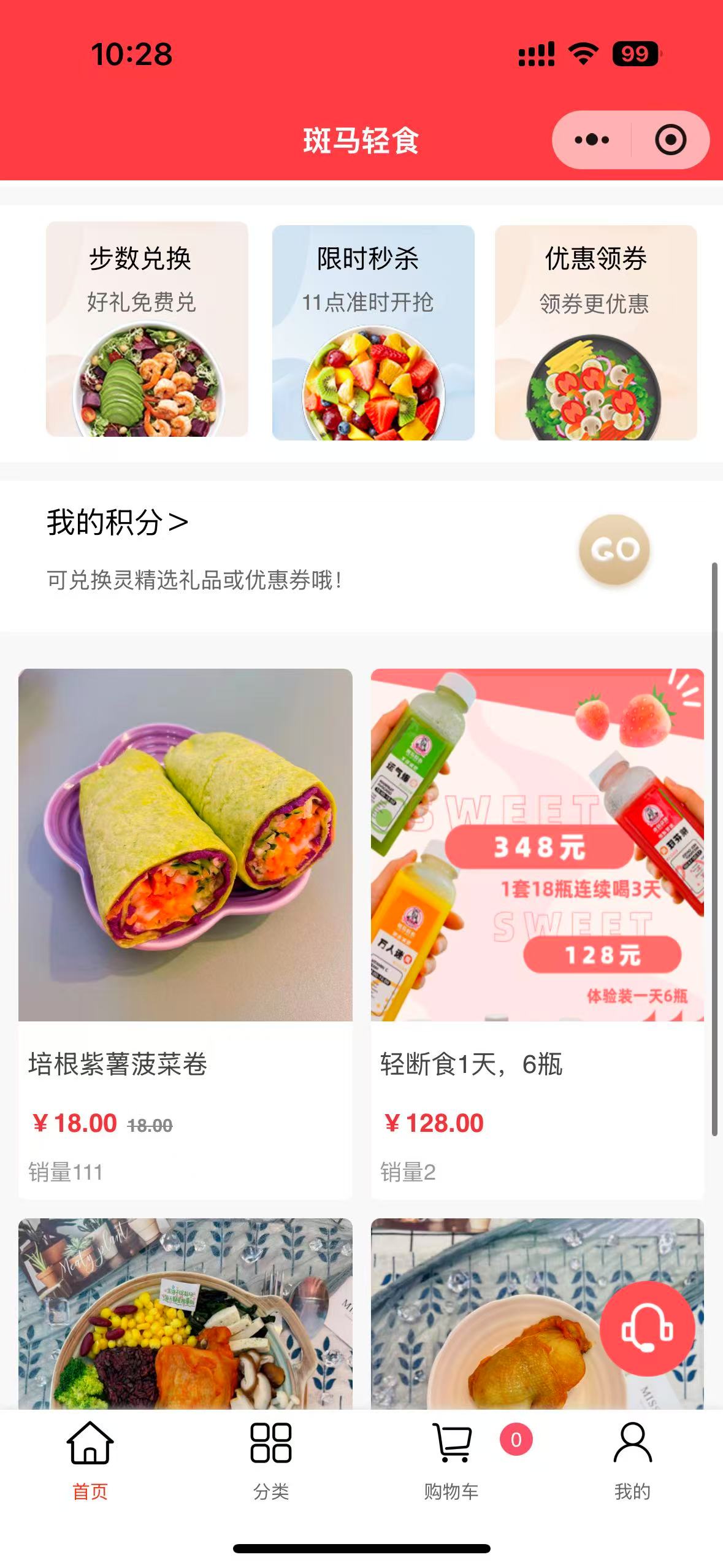Image resolution: width=723 pixels, height=1568 pixels.
Task: Contact customer service via headset button
Action: tap(647, 1329)
